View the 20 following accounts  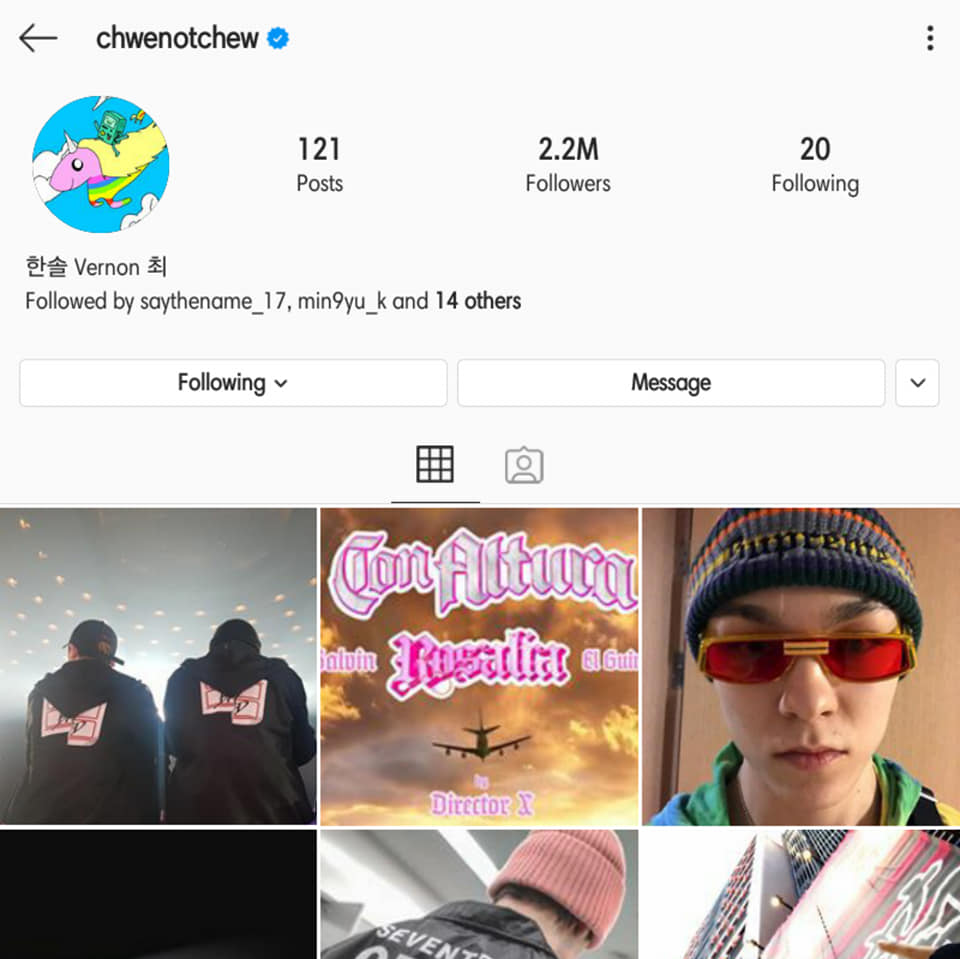814,165
